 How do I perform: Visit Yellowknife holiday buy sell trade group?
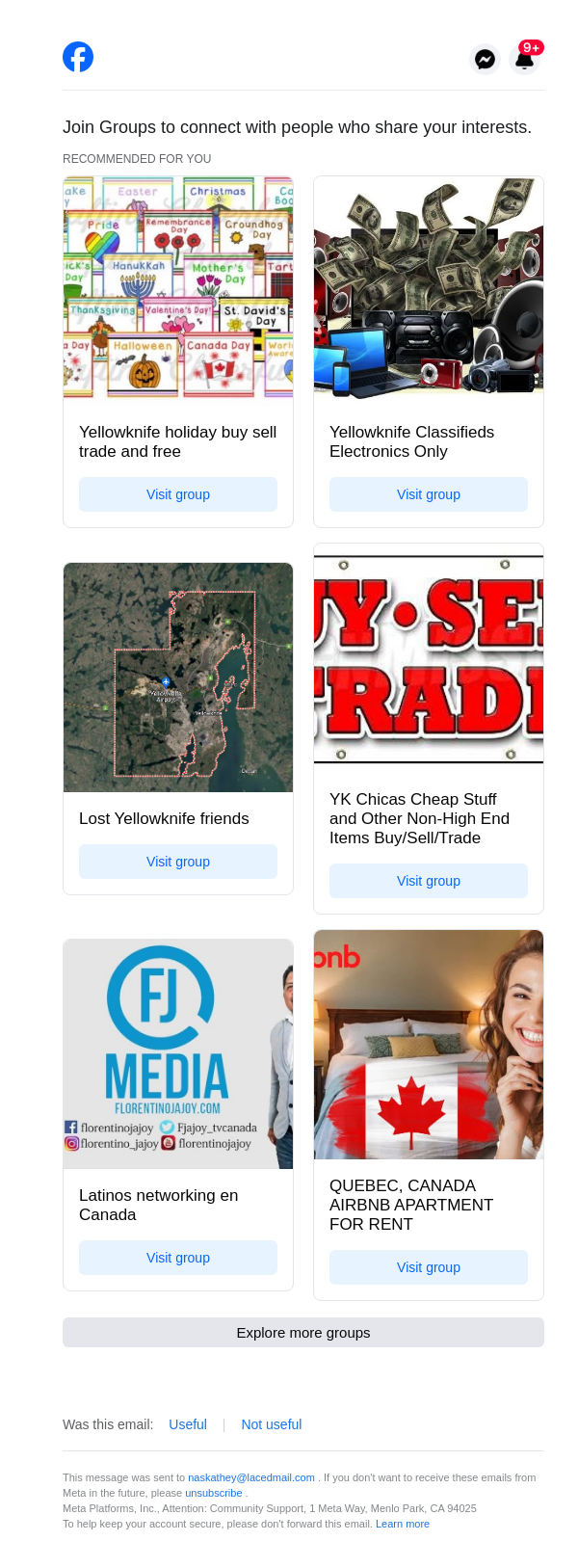pyautogui.click(x=178, y=494)
